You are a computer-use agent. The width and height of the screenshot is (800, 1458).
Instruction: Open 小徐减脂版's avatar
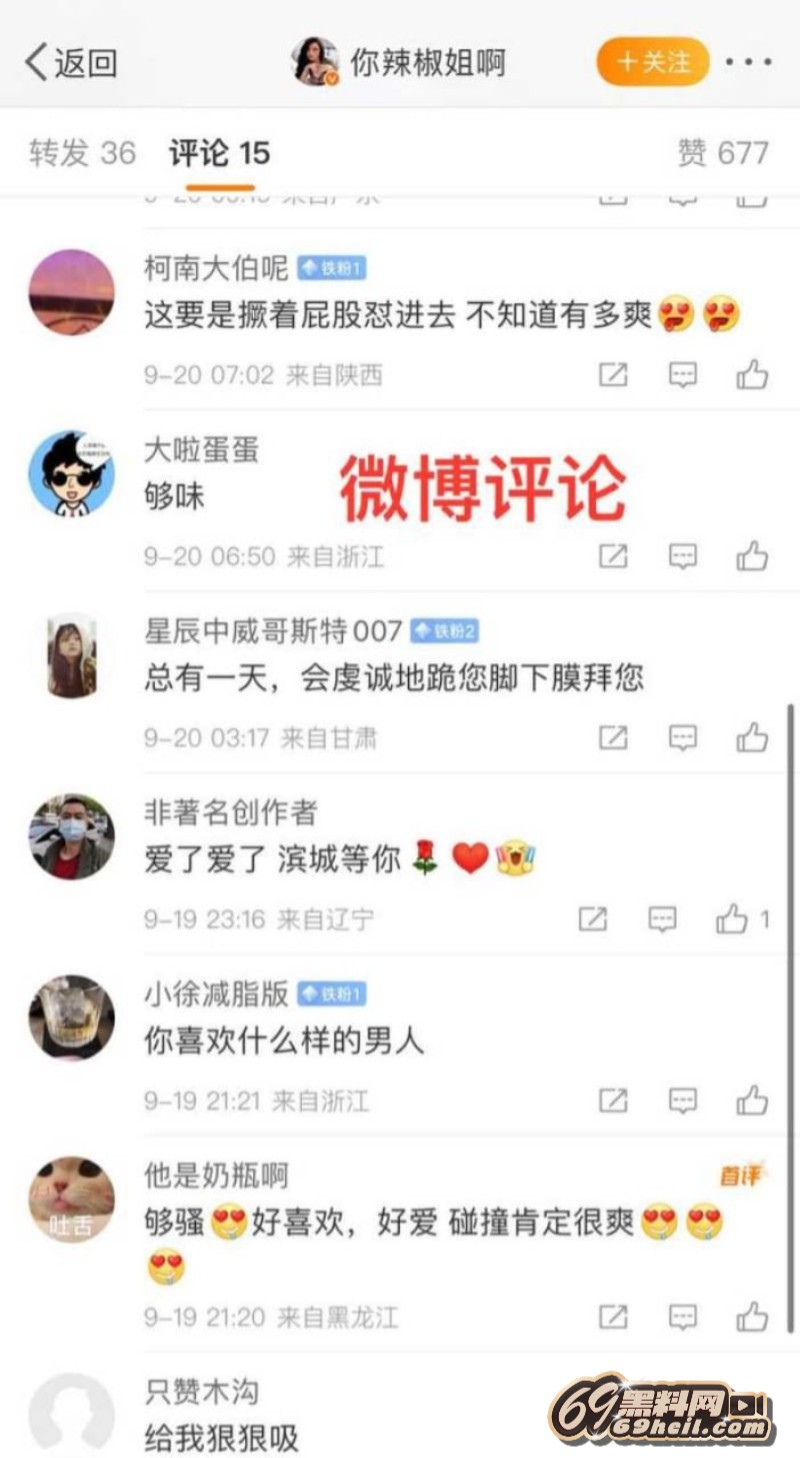pos(71,1017)
